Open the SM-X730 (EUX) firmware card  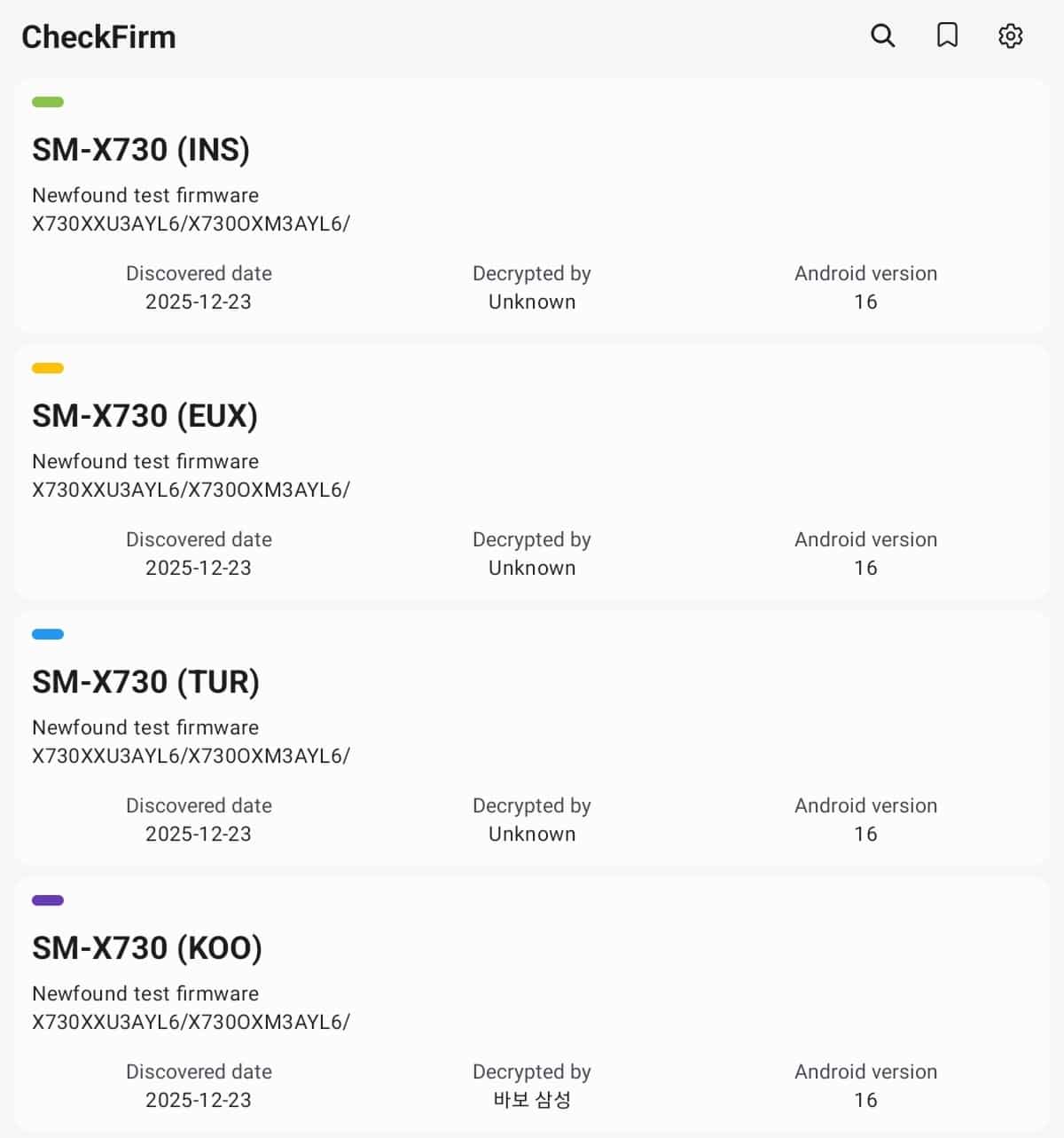(x=532, y=472)
